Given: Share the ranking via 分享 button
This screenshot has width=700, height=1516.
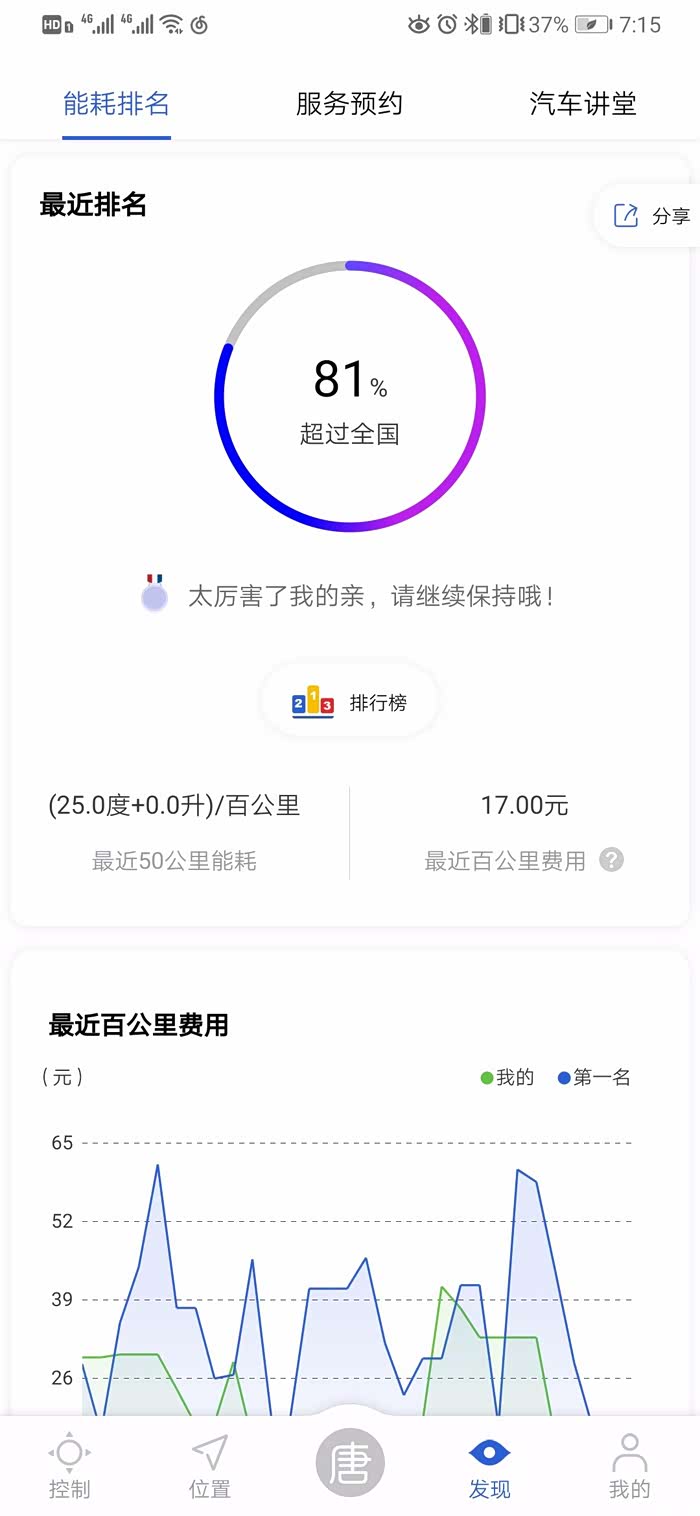Looking at the screenshot, I should pos(650,215).
